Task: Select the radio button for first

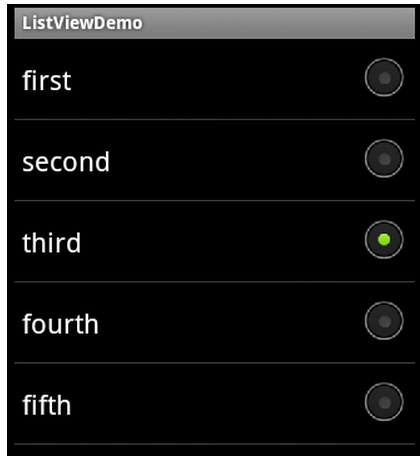Action: [384, 77]
